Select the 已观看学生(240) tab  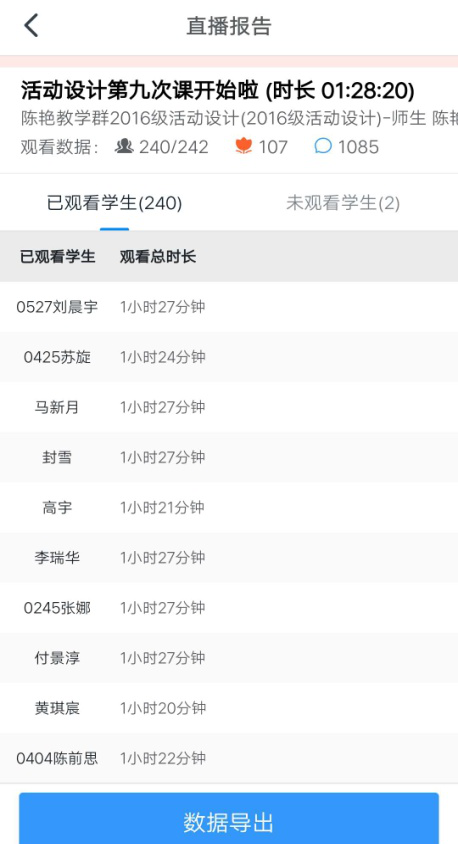(x=114, y=203)
